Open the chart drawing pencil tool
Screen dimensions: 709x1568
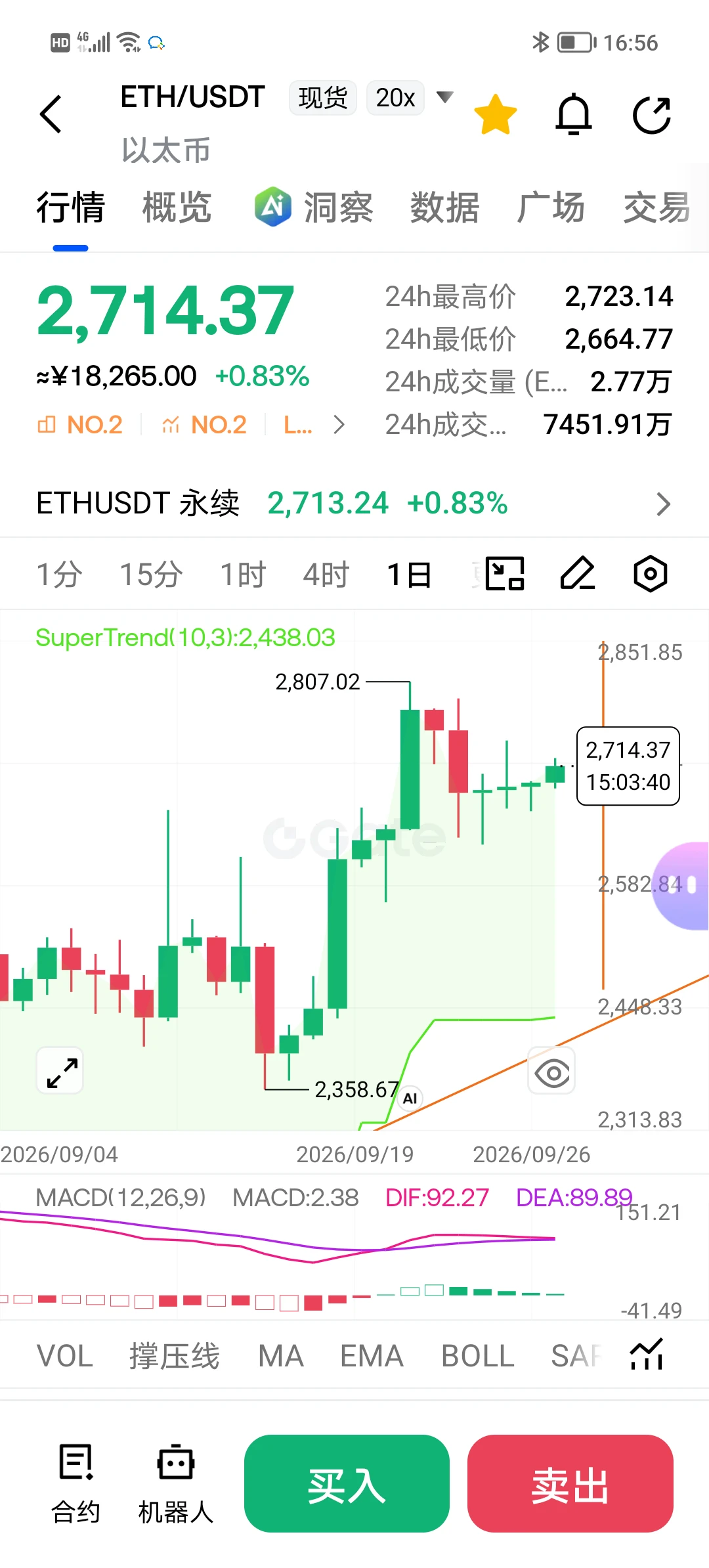(578, 573)
